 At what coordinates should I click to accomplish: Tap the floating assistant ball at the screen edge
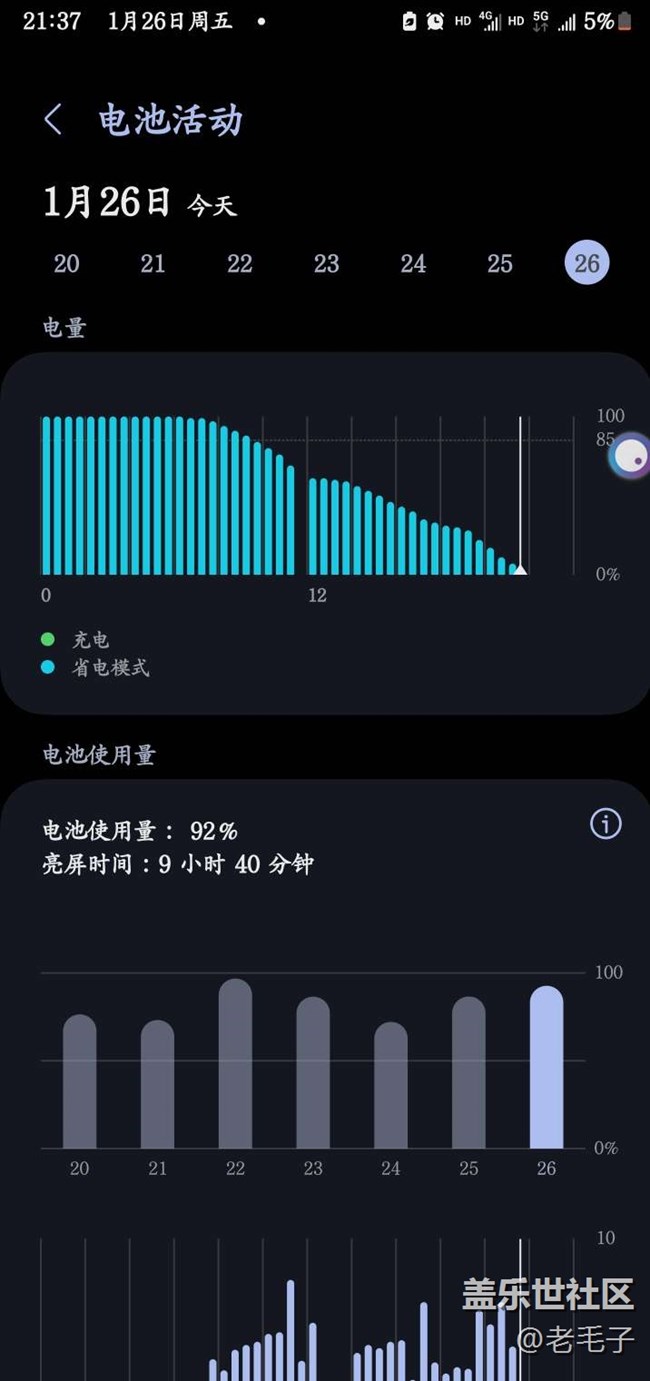pyautogui.click(x=630, y=457)
